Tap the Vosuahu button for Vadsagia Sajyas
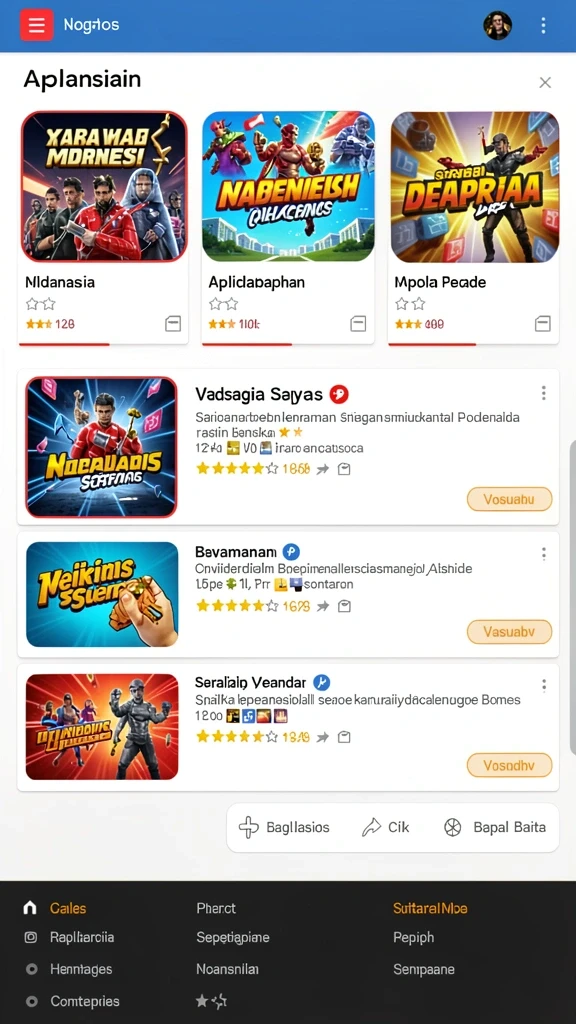Image resolution: width=576 pixels, height=1024 pixels. tap(509, 500)
